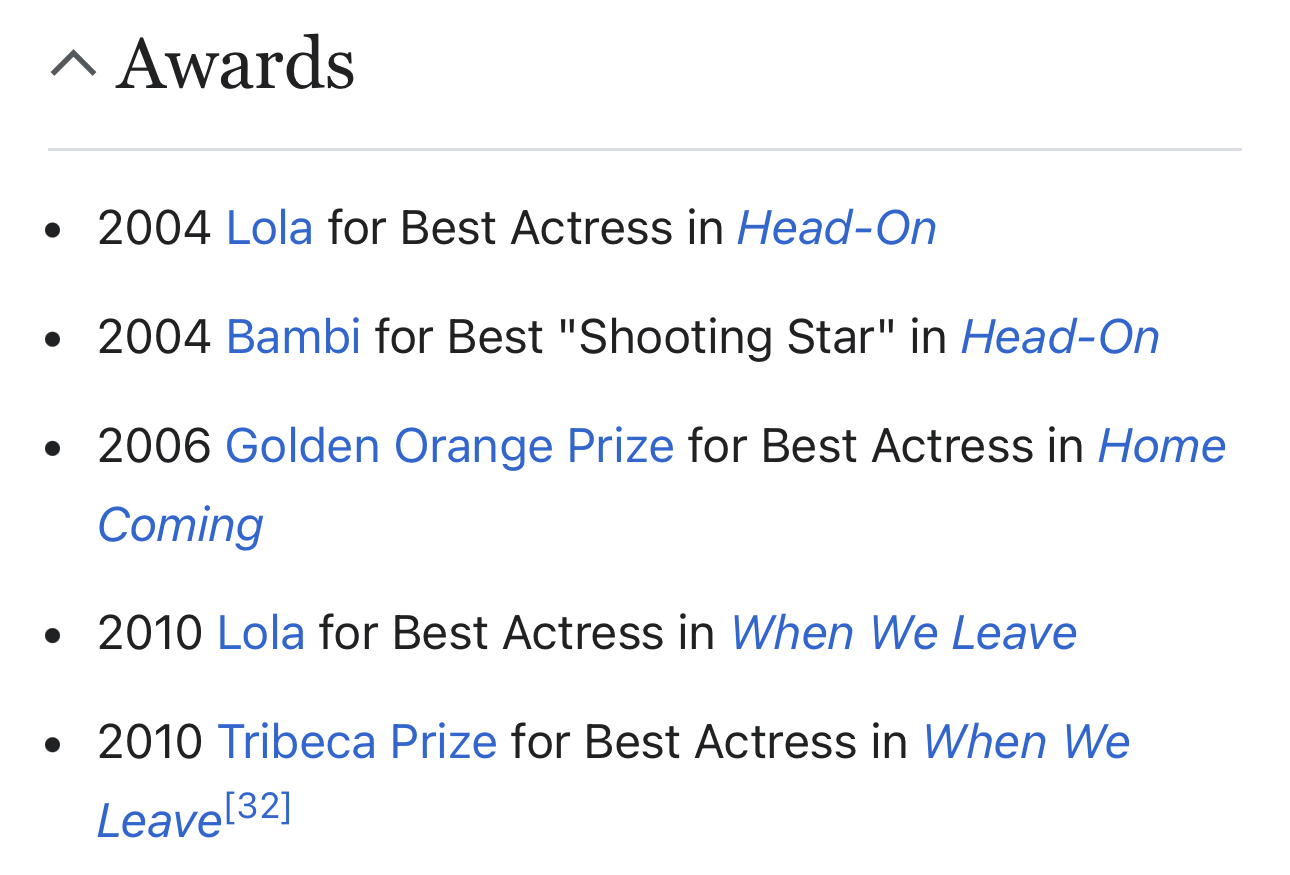Open the Bambi award link
The height and width of the screenshot is (875, 1290).
click(293, 336)
